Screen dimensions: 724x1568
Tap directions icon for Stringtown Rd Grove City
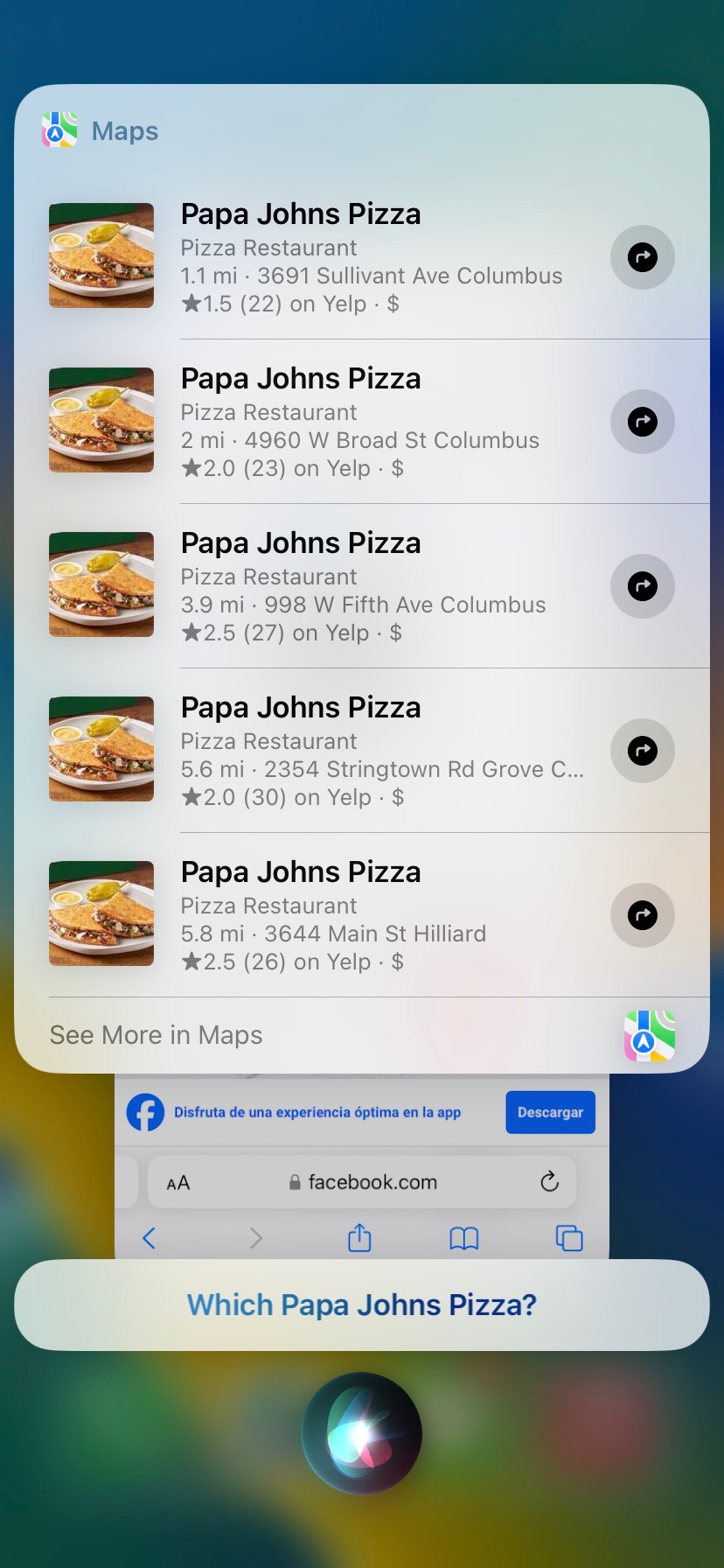[643, 750]
